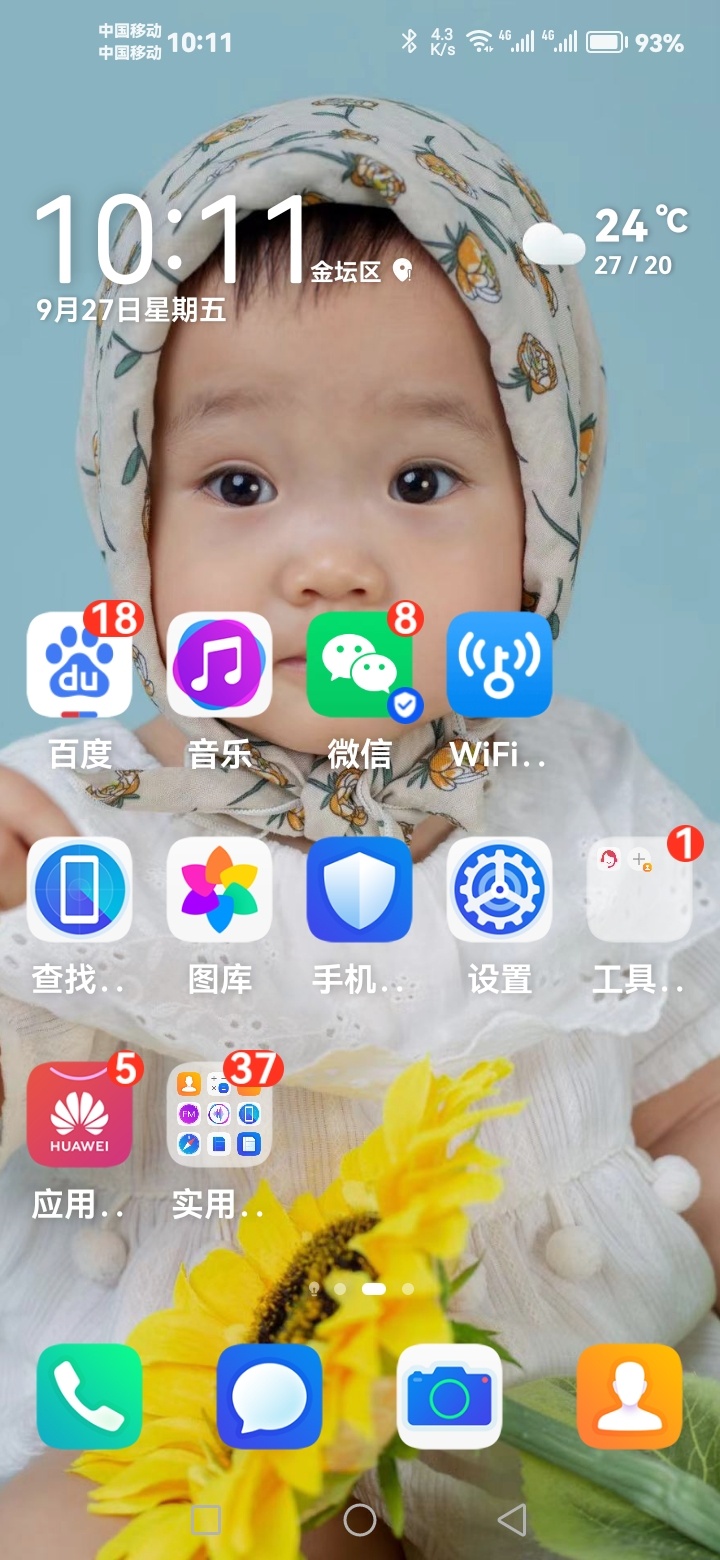This screenshot has width=720, height=1560.
Task: Open the Phone dialer in the dock
Action: pos(89,1397)
